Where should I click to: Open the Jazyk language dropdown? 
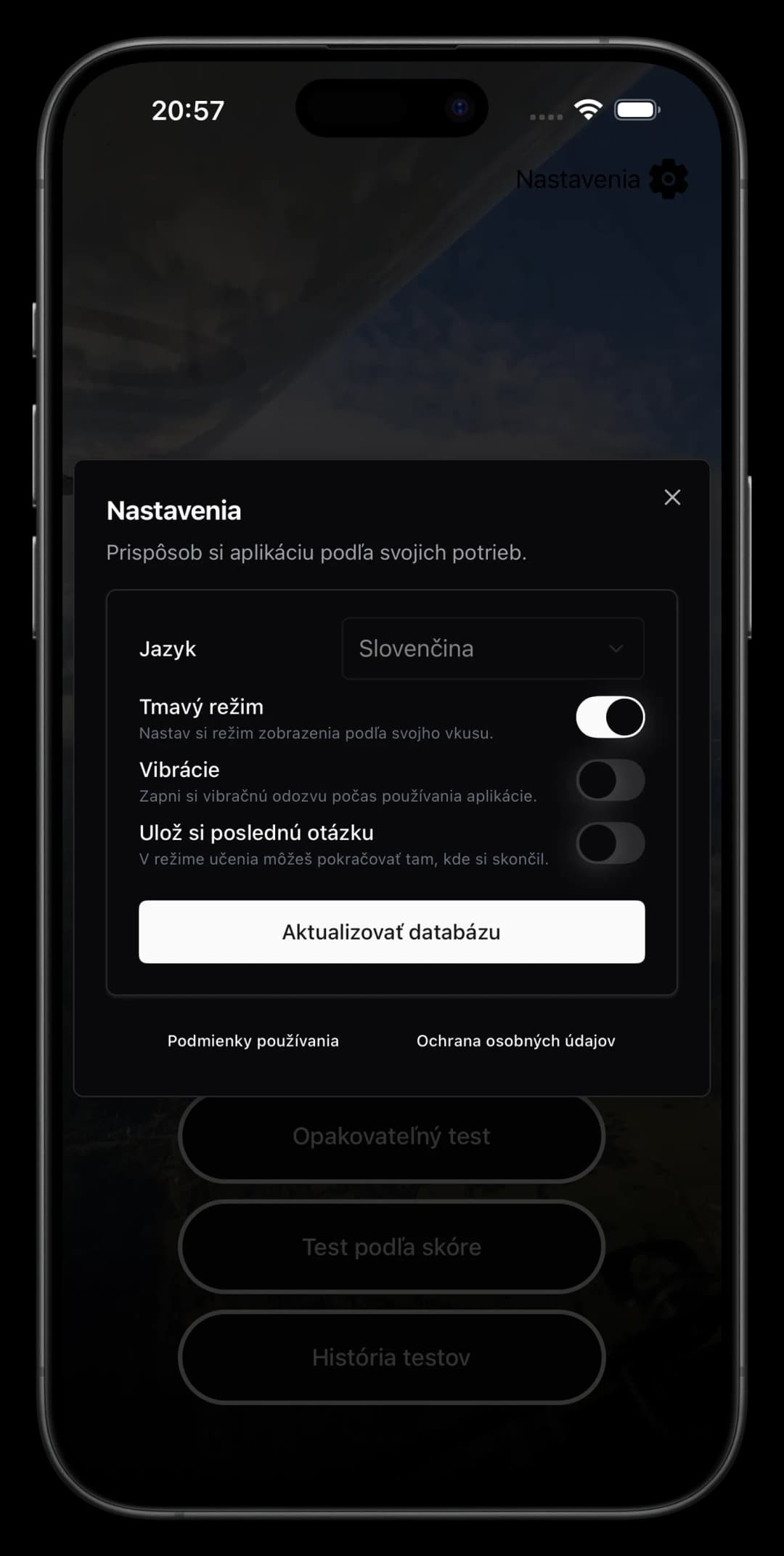(492, 648)
